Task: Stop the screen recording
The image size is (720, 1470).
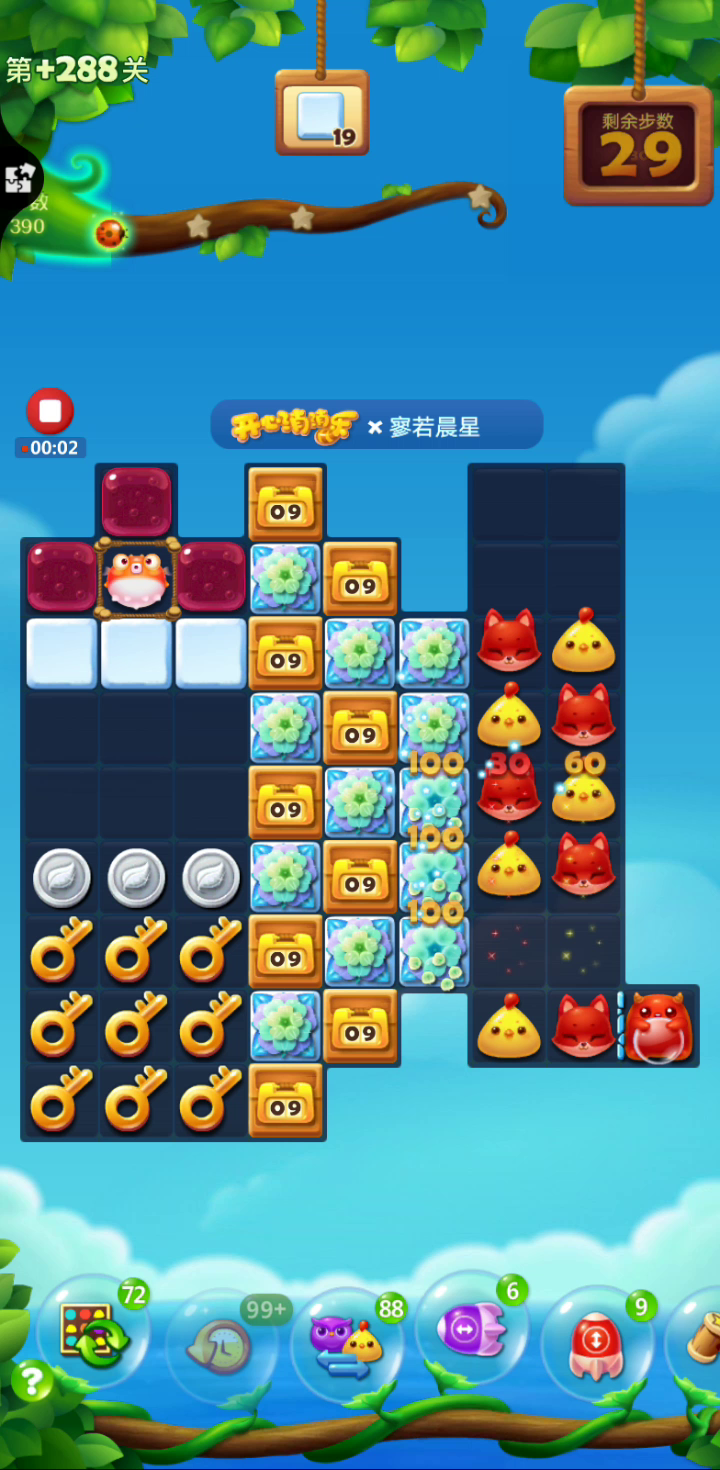Action: (x=50, y=411)
